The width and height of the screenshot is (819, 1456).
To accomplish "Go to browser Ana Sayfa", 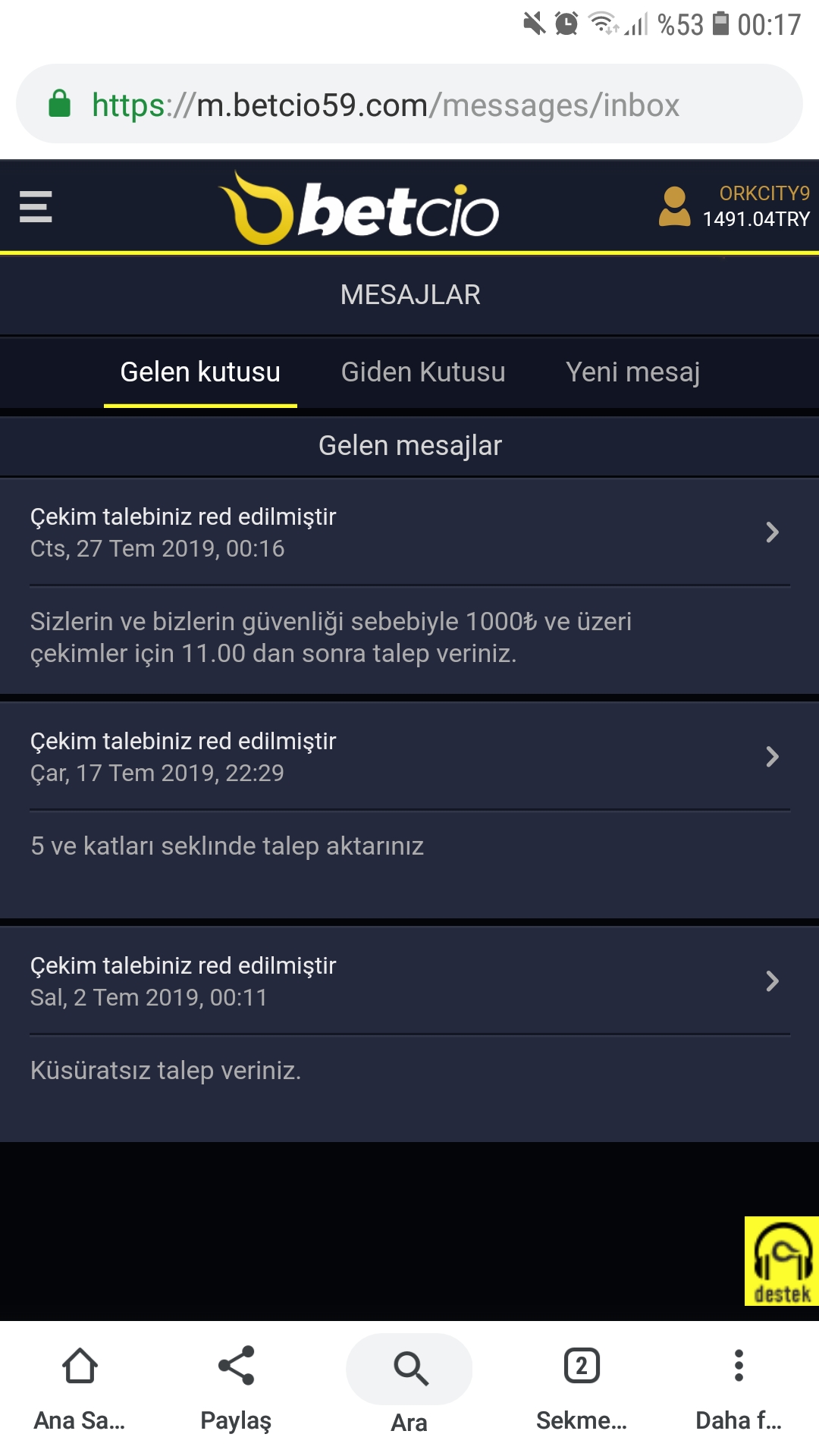I will (x=80, y=1389).
